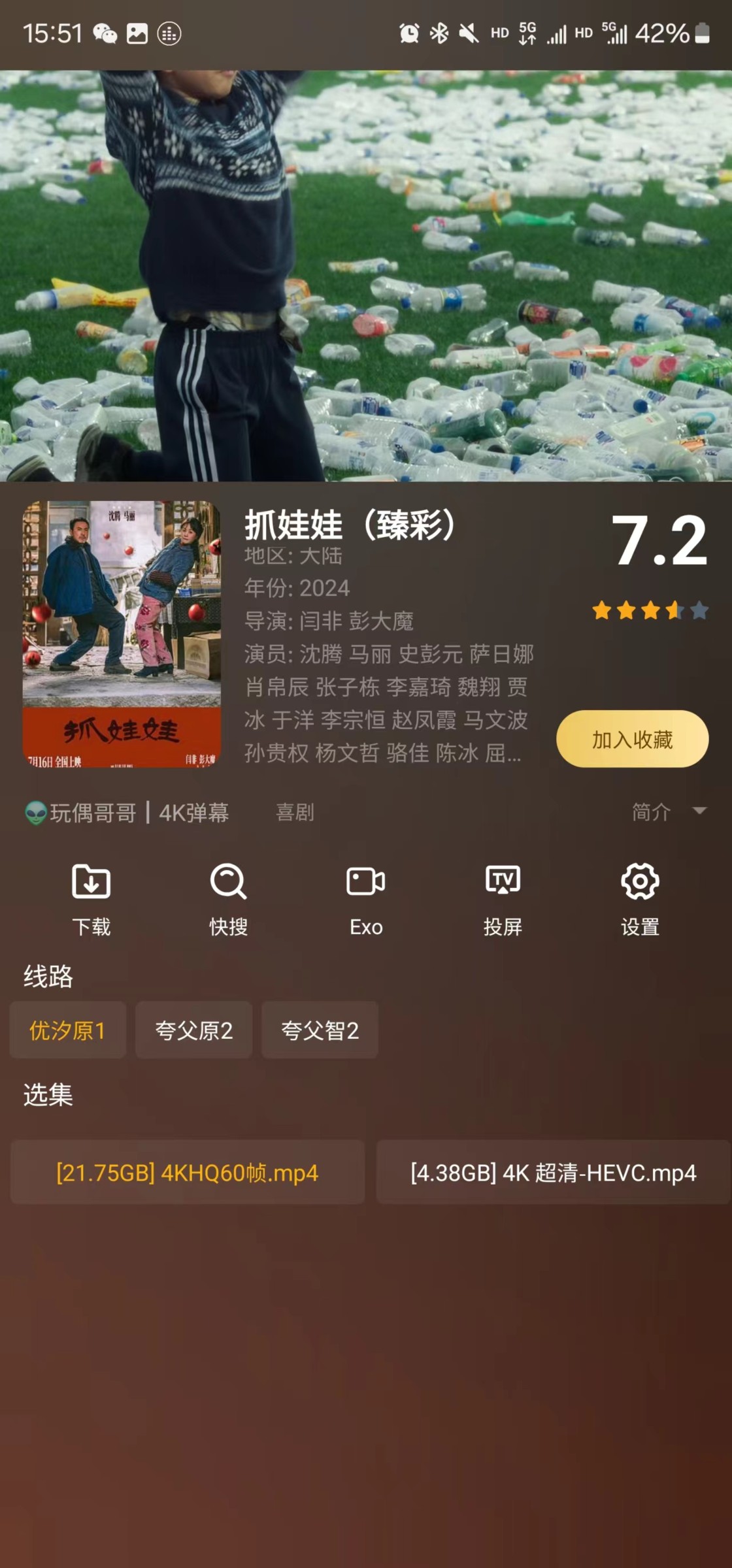Viewport: 732px width, 1568px height.
Task: Tap the 喜剧 genre tag
Action: pos(295,812)
